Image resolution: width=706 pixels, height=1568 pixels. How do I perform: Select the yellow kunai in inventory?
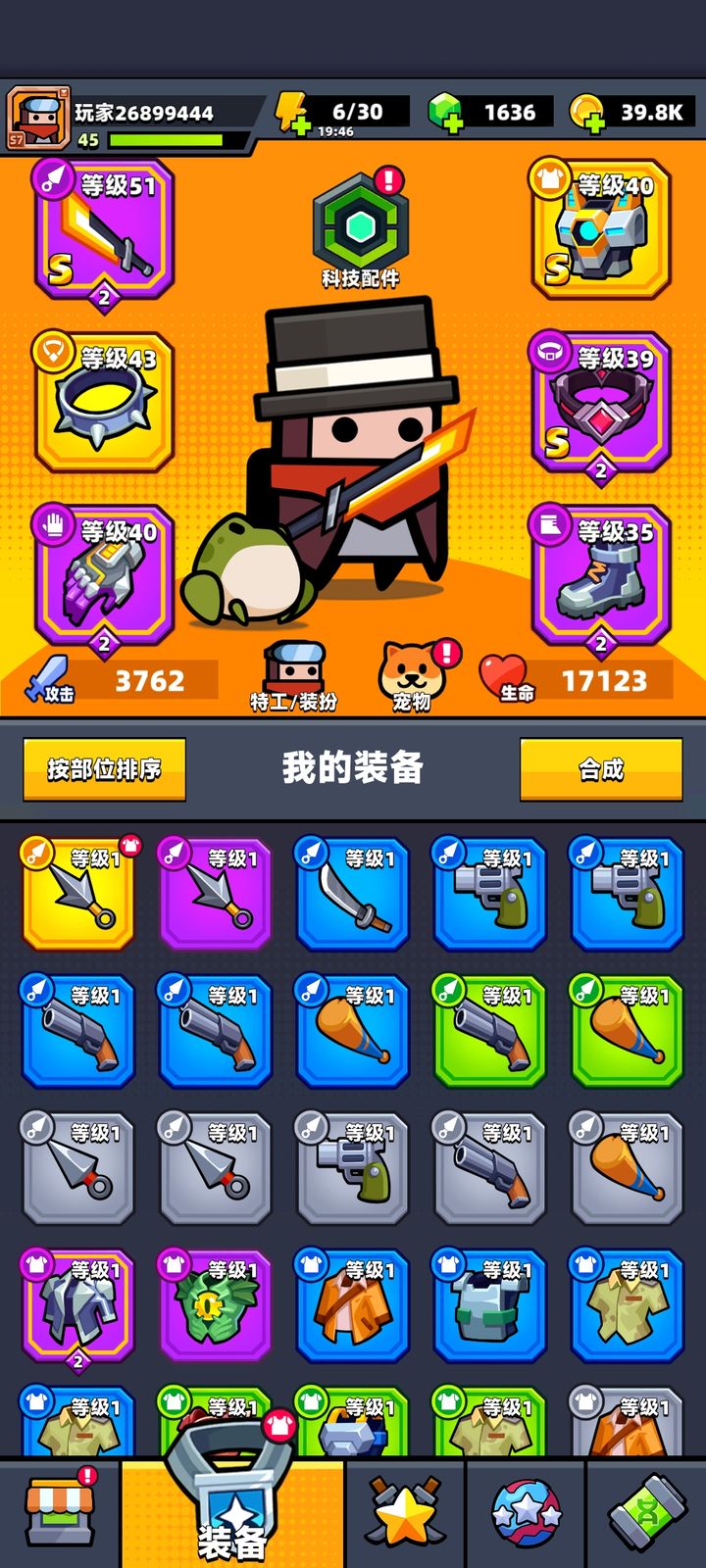[x=78, y=894]
